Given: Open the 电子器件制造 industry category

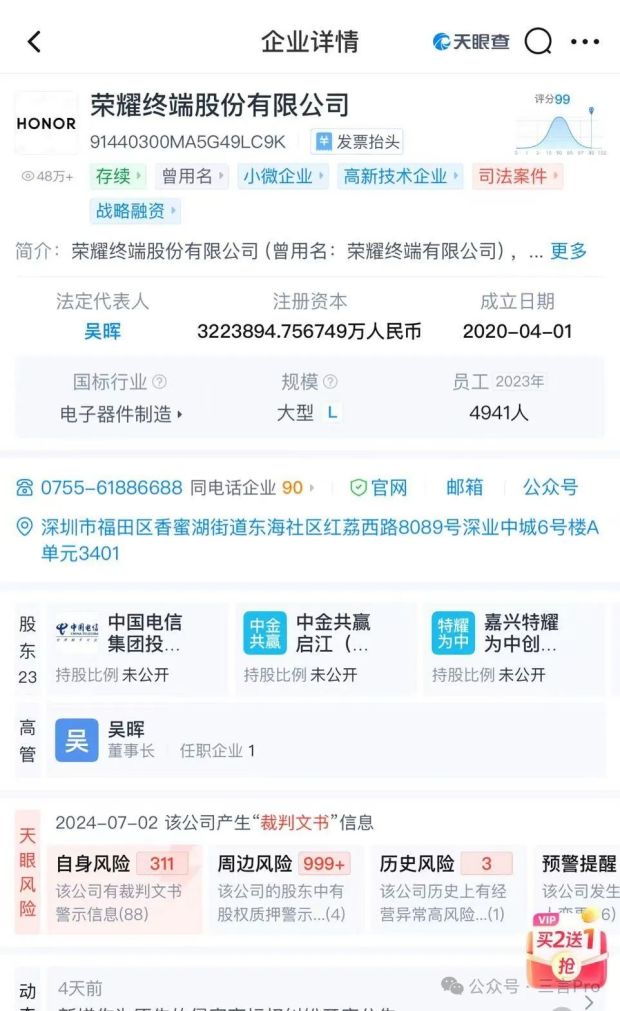Looking at the screenshot, I should pos(121,414).
